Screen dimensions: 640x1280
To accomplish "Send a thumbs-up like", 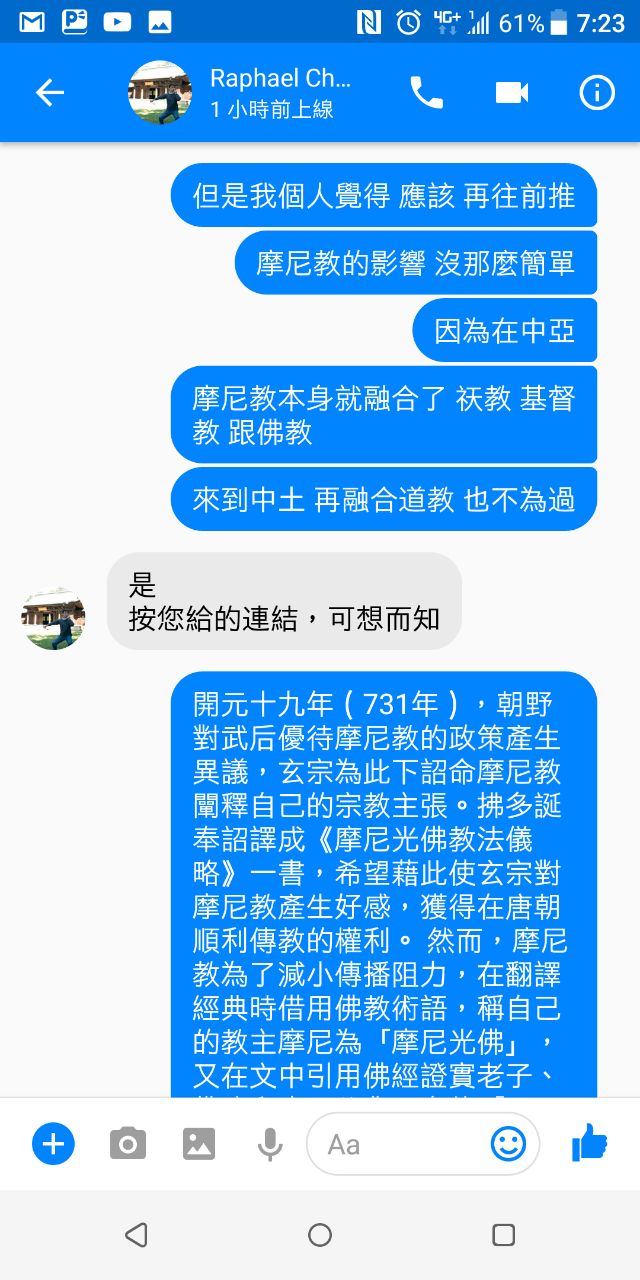I will (x=590, y=1142).
